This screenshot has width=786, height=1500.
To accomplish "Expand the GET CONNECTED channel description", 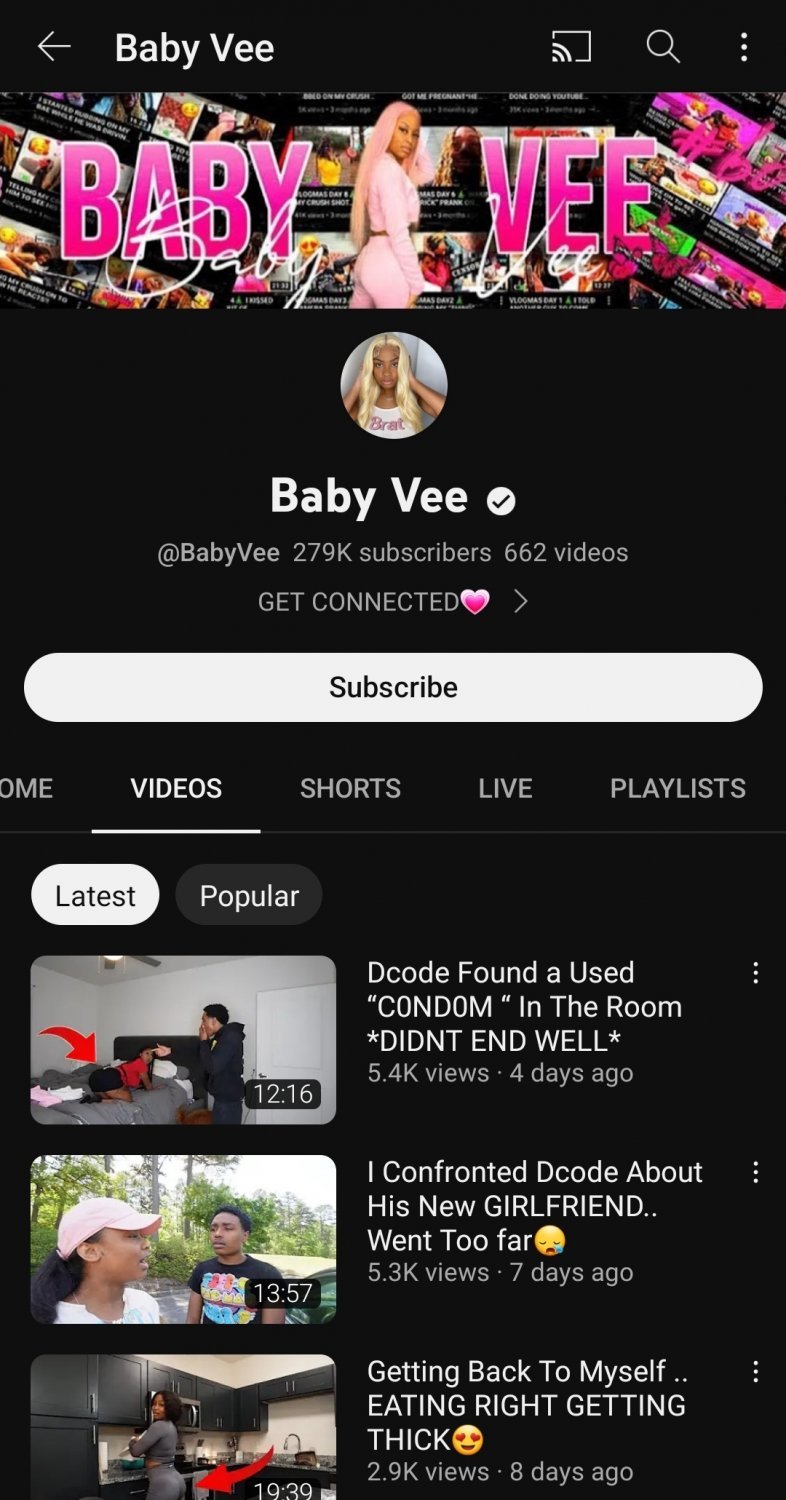I will pos(393,601).
